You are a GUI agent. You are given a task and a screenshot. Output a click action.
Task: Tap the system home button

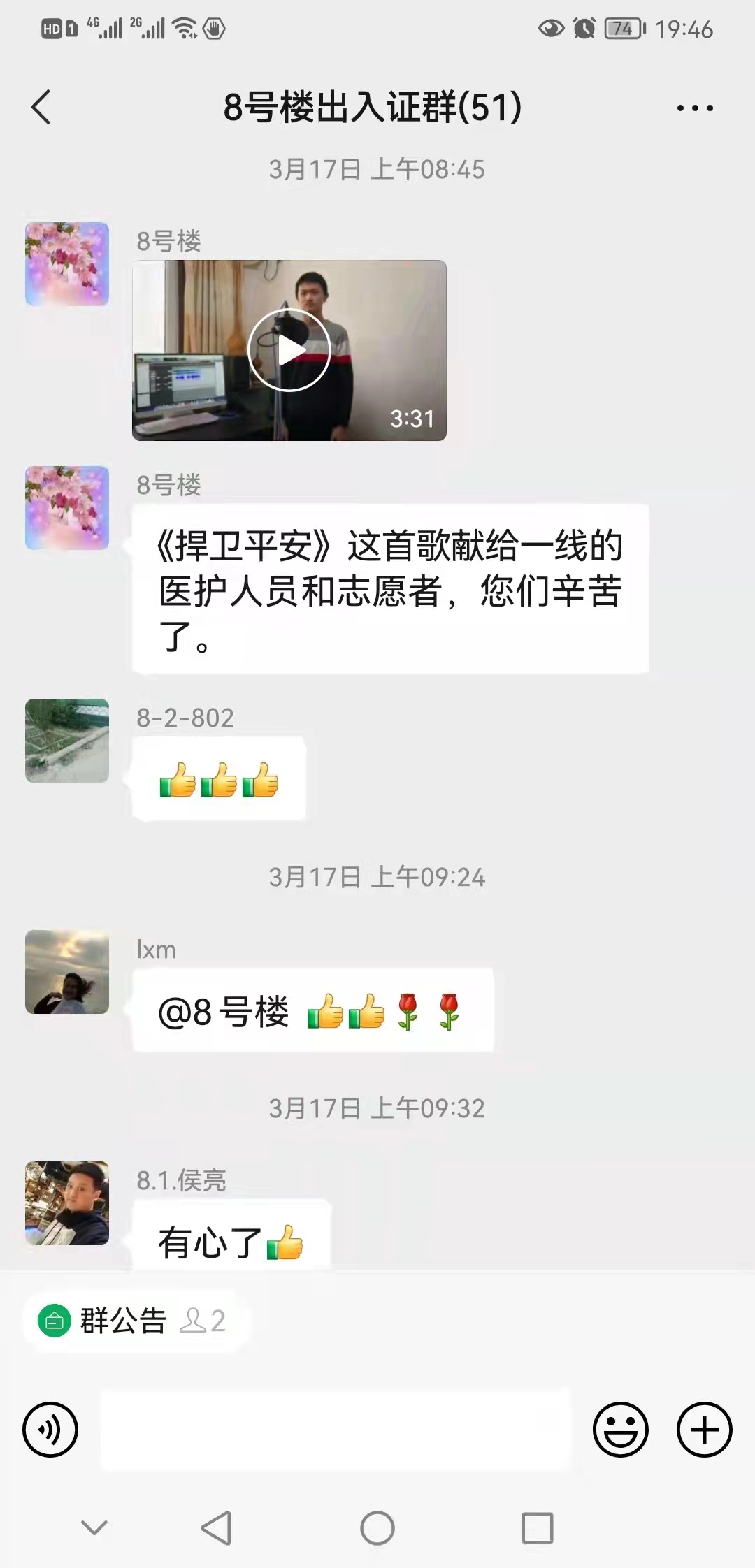pos(377,1528)
